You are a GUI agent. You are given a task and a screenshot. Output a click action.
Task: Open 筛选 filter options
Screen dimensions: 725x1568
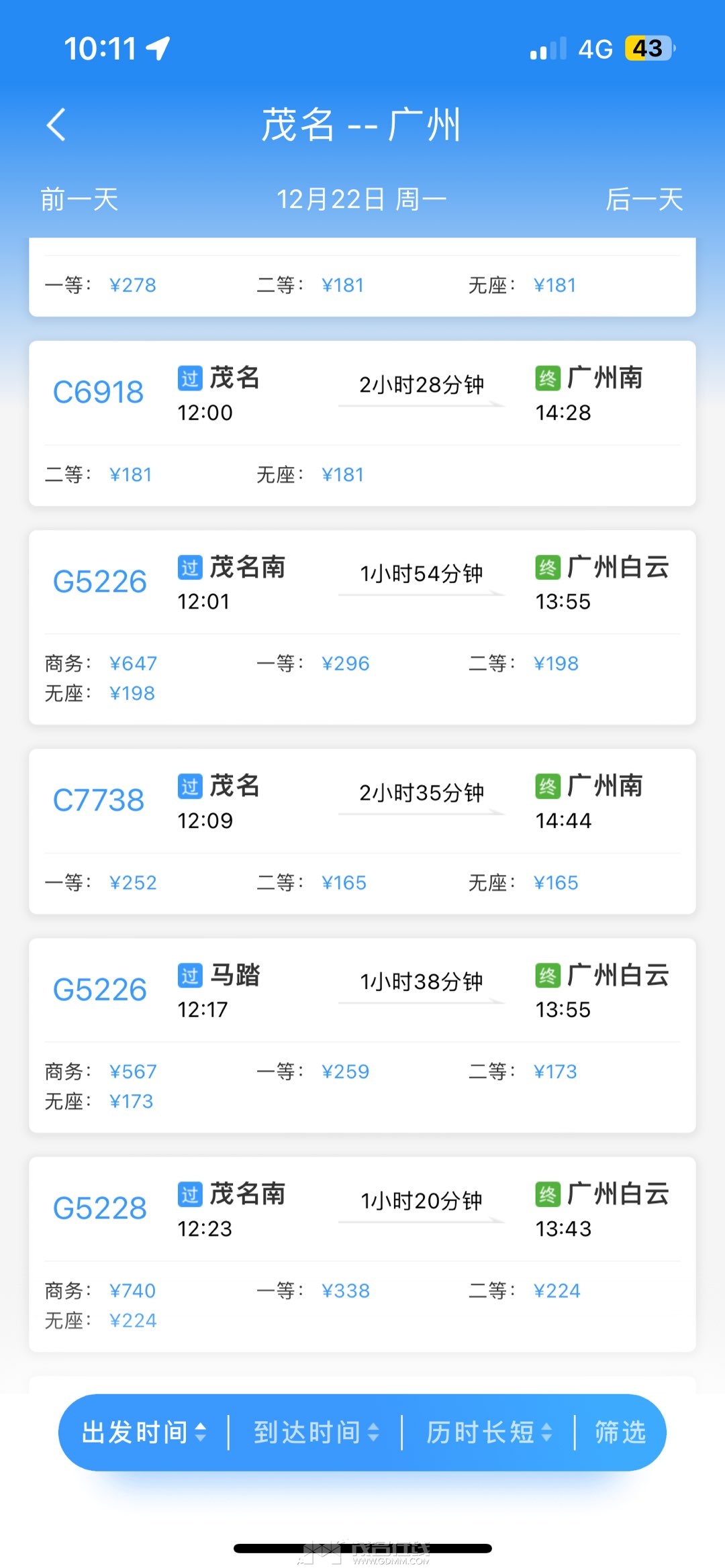pos(620,1432)
